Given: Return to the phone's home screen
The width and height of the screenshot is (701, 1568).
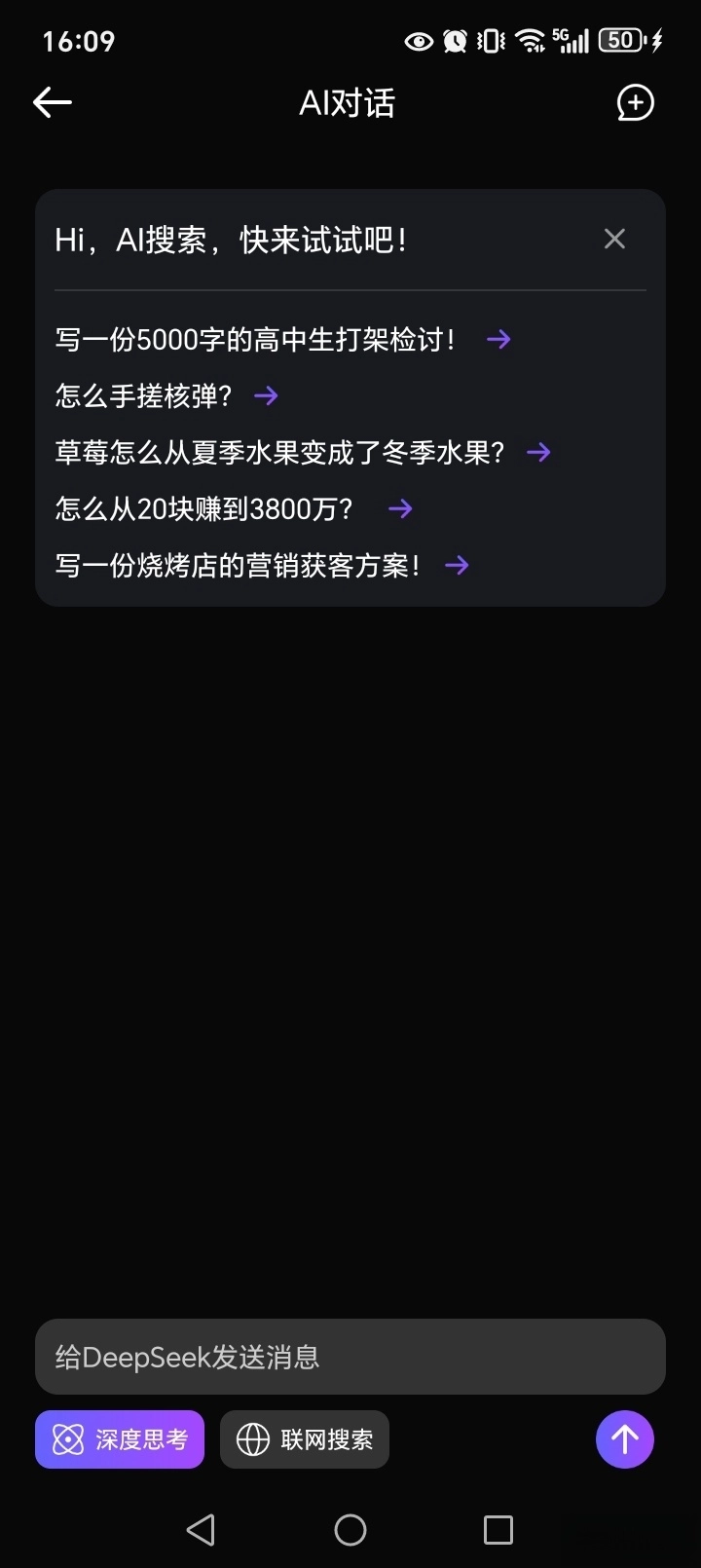Looking at the screenshot, I should point(350,1530).
